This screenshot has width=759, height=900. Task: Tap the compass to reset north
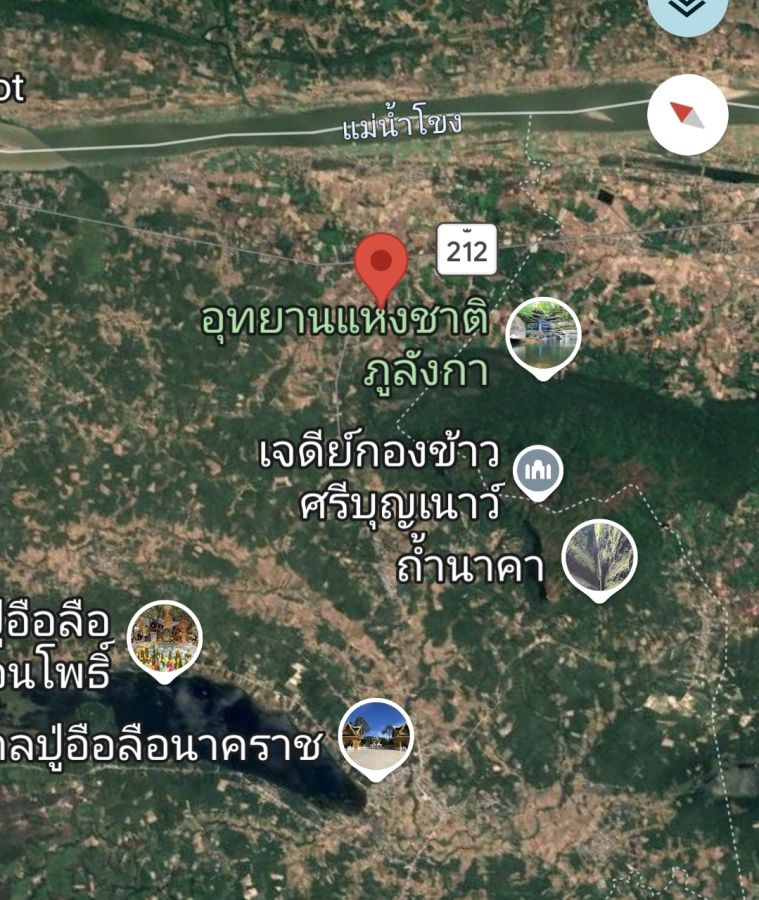click(687, 114)
